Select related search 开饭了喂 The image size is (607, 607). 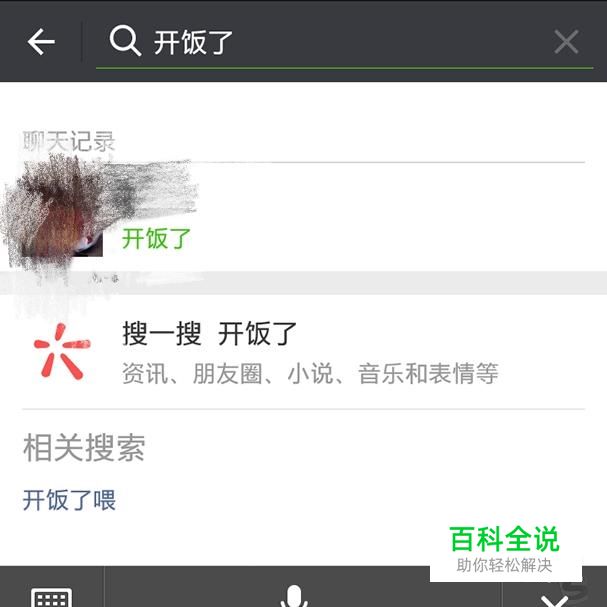coord(70,499)
